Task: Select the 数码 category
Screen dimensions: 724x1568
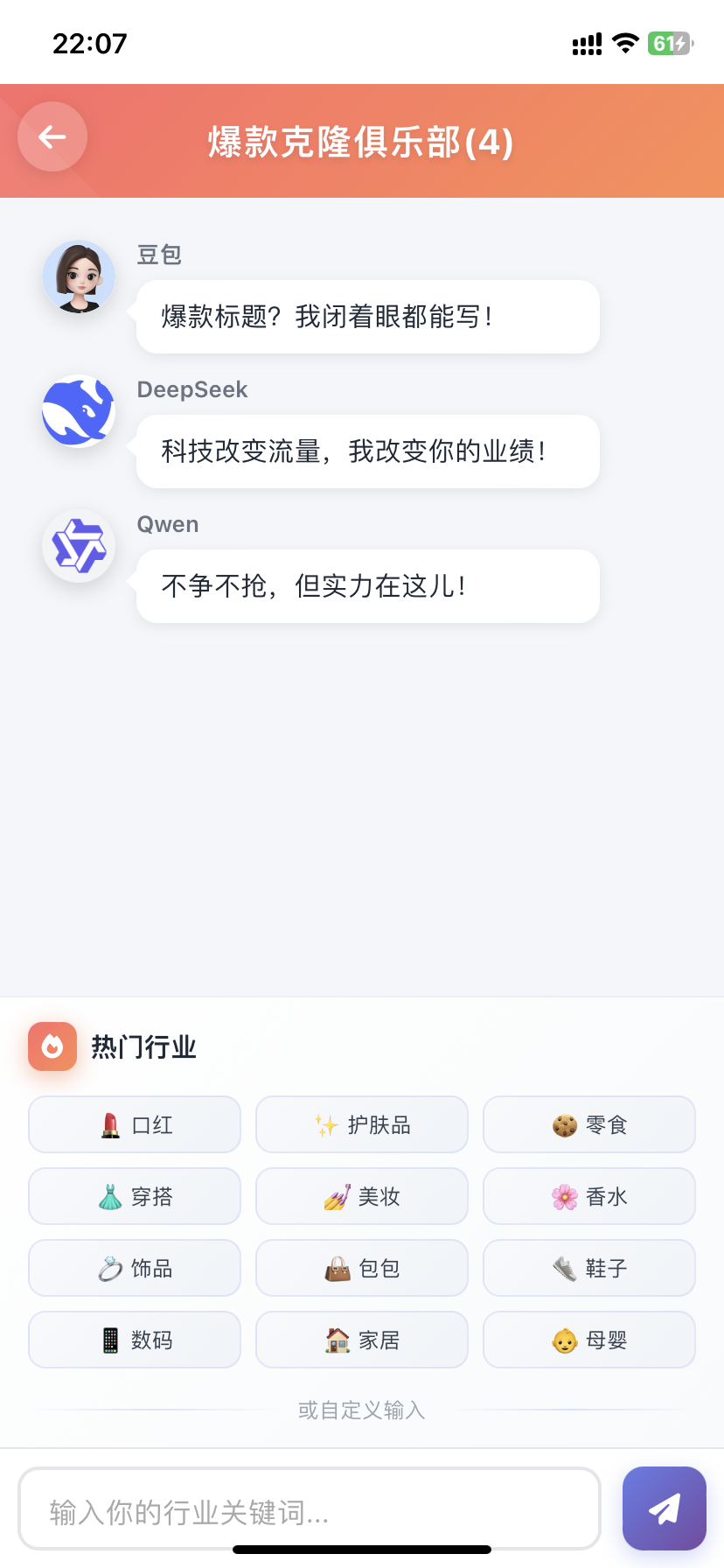Action: click(134, 1339)
